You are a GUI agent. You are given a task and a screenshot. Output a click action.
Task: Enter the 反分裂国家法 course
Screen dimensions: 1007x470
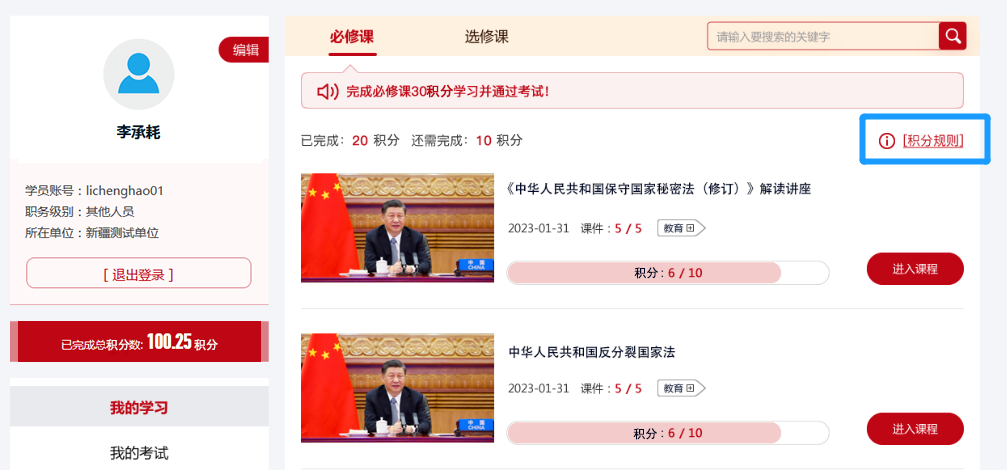click(x=914, y=429)
